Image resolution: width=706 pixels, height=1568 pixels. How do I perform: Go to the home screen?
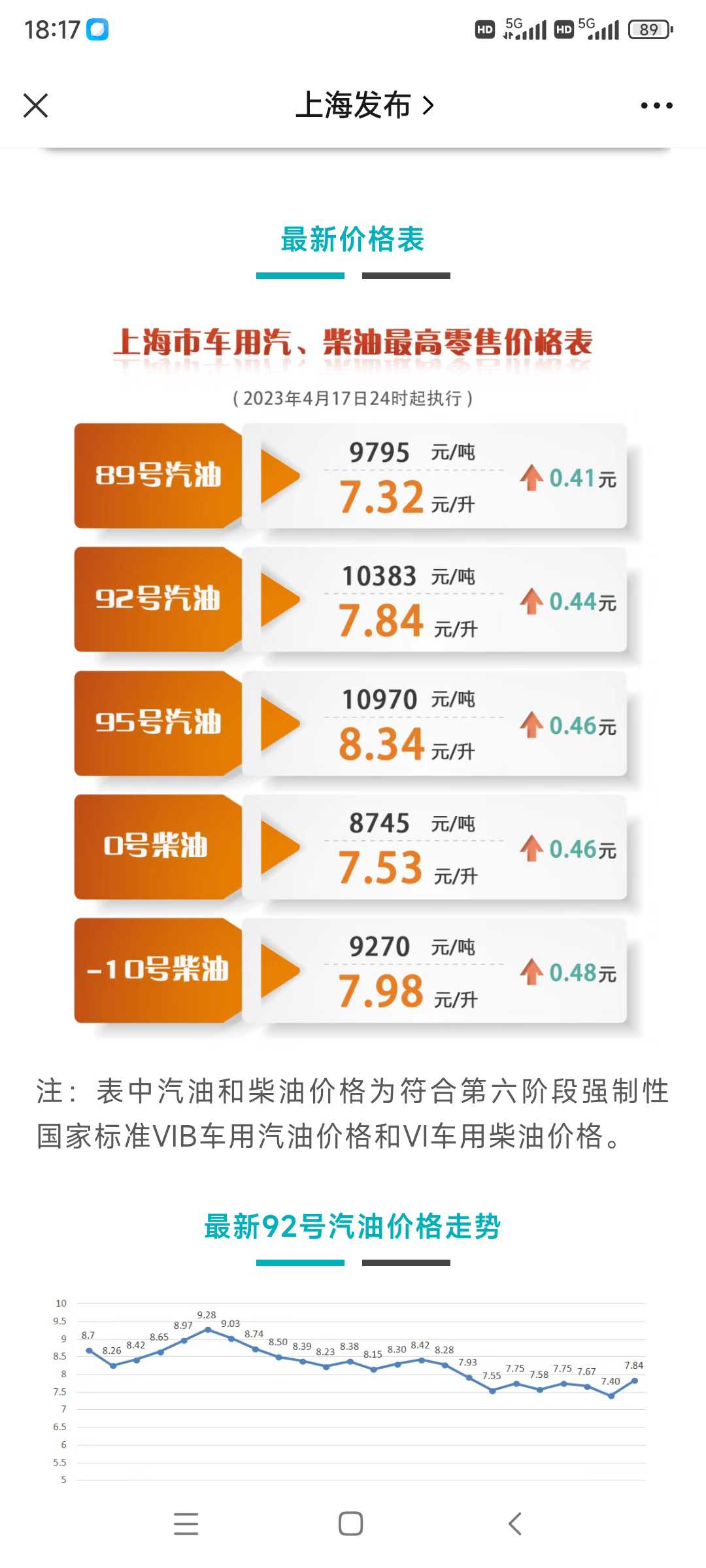[x=351, y=1524]
